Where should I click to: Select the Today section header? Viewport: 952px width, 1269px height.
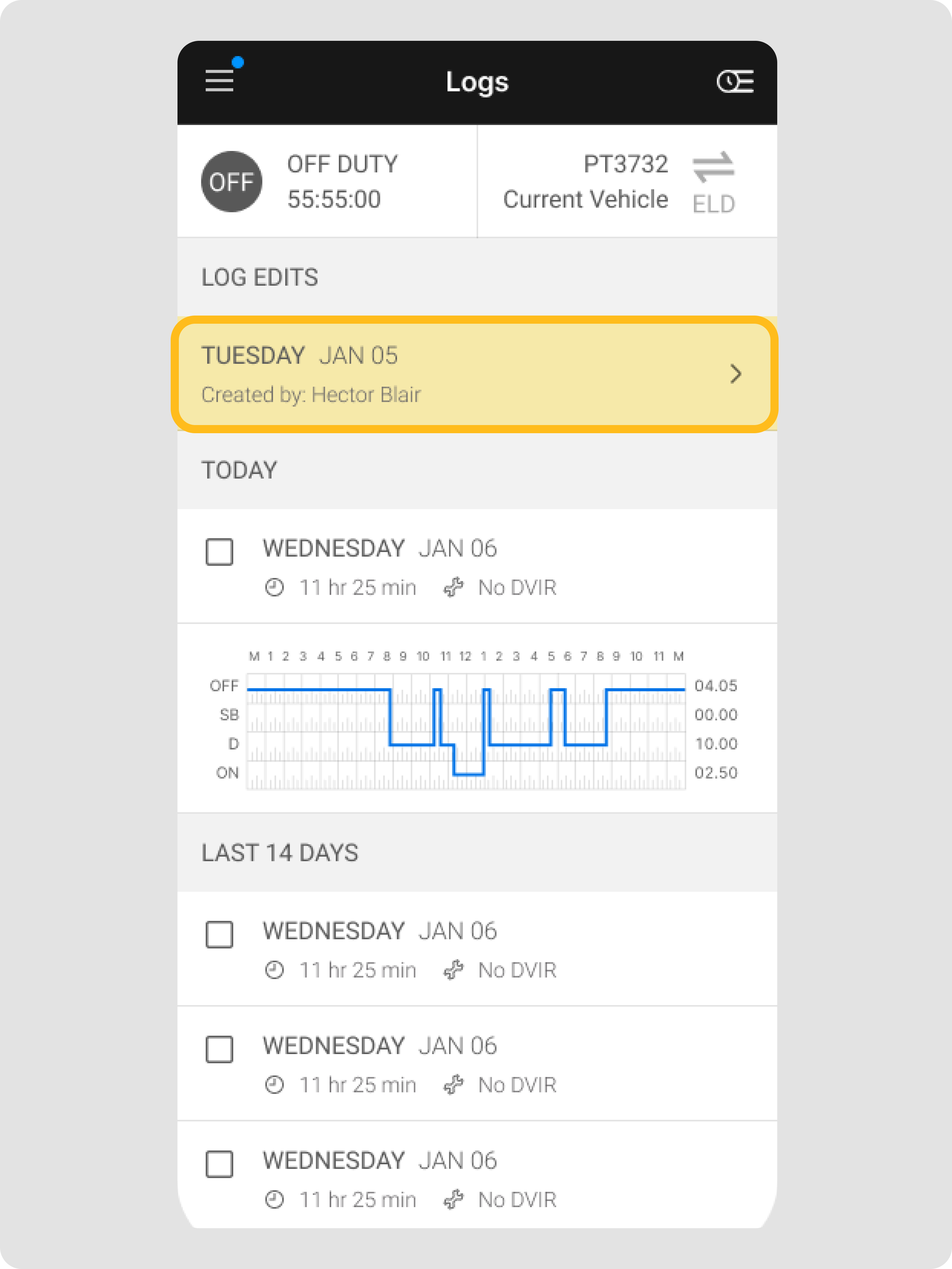point(239,469)
